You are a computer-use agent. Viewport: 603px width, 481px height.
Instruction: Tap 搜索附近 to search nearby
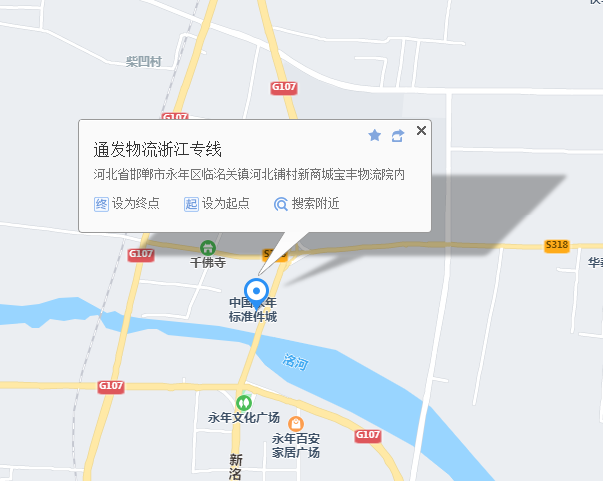point(307,204)
